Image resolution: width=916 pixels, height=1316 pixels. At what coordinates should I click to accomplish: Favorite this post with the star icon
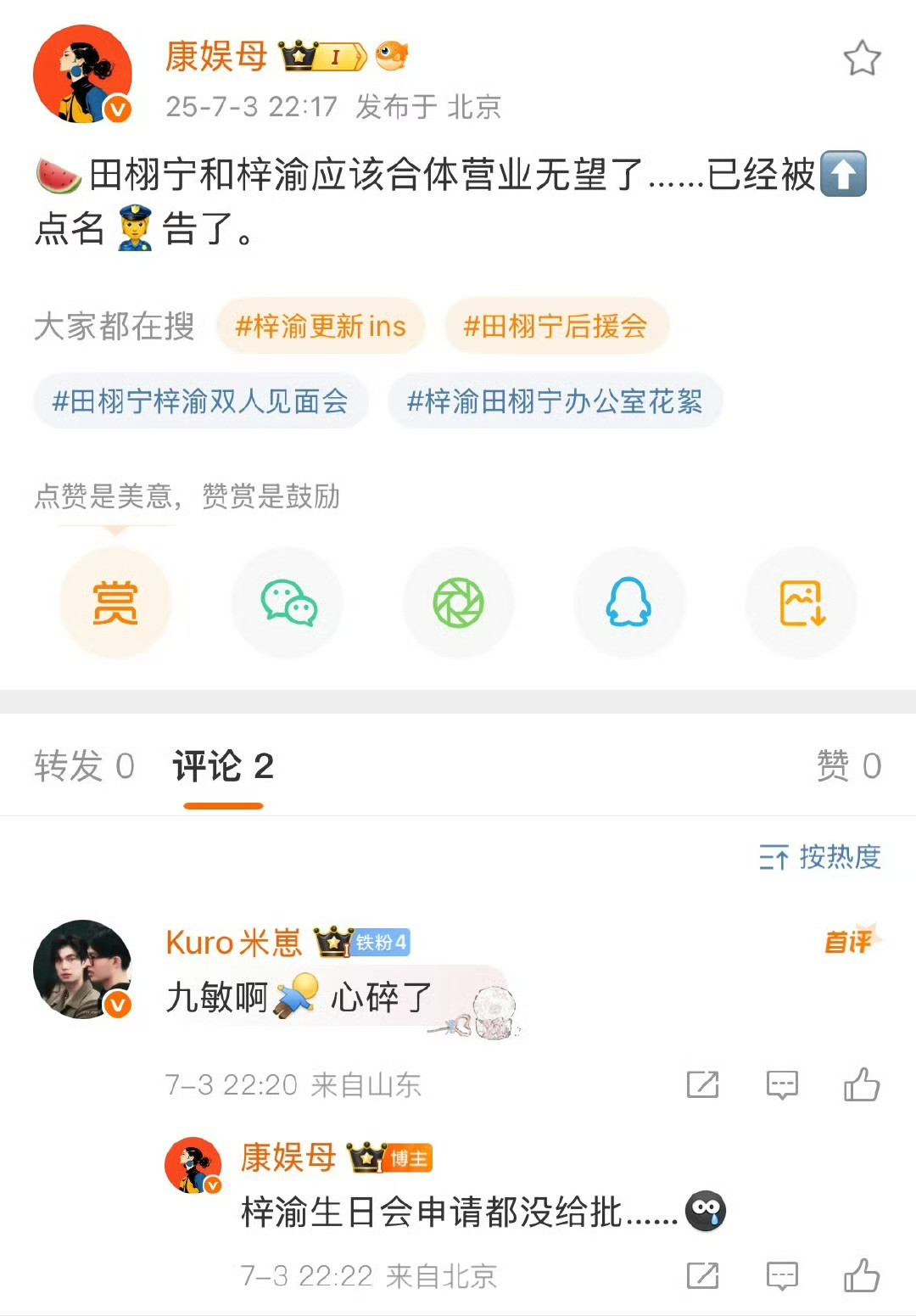(x=862, y=59)
